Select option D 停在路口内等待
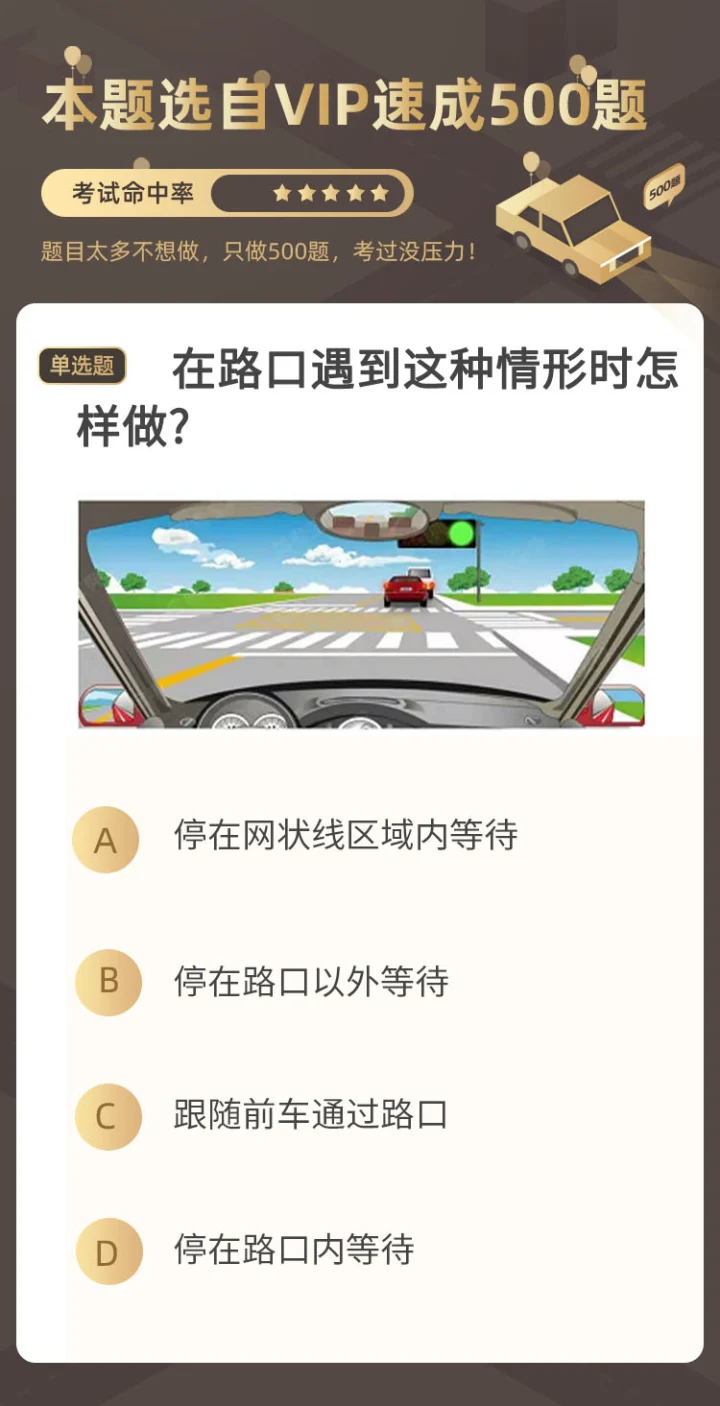 click(293, 1250)
